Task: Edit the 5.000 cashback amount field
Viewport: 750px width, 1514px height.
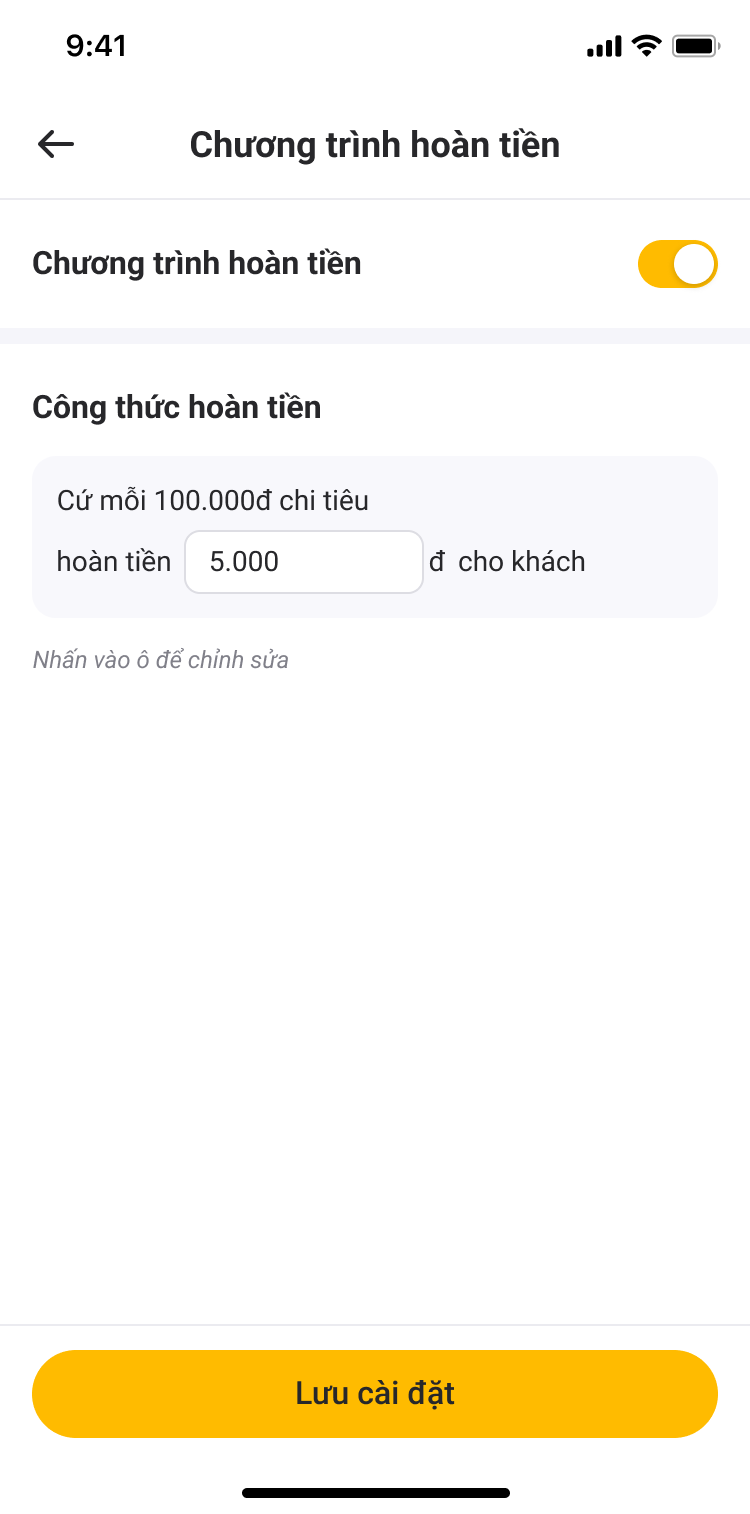Action: pos(303,562)
